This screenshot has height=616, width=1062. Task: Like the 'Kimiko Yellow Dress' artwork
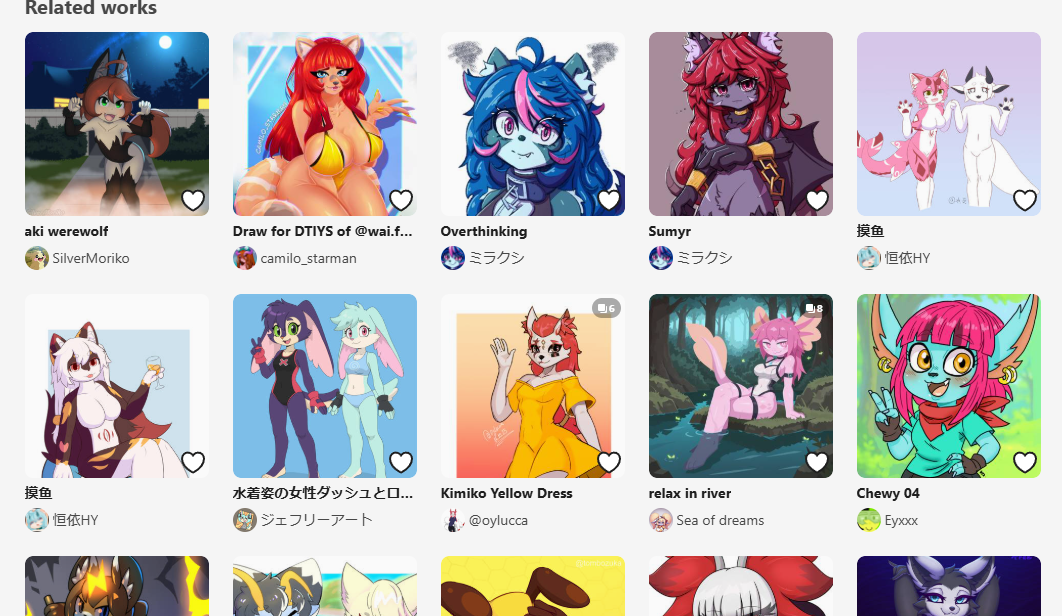pyautogui.click(x=609, y=462)
